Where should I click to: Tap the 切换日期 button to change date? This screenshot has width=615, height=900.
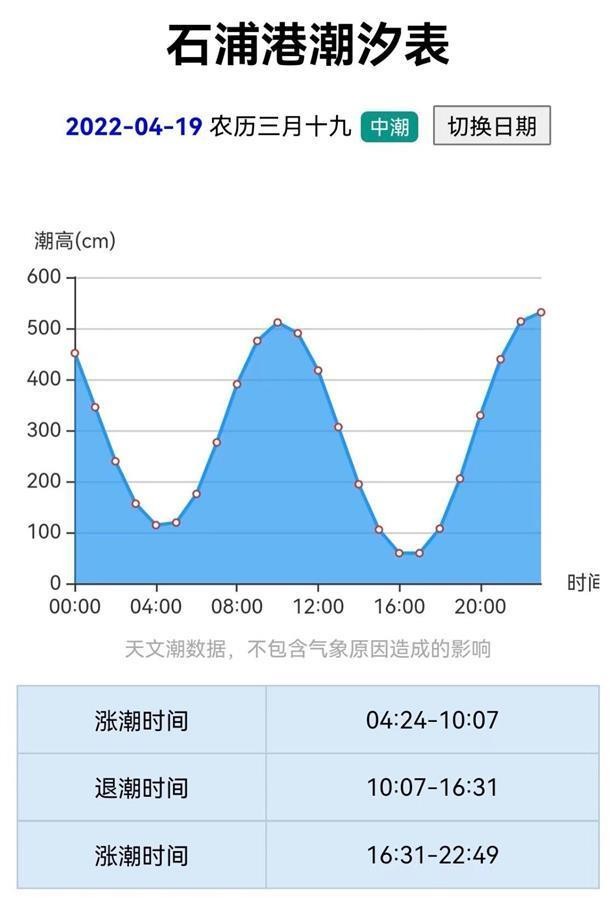(491, 126)
